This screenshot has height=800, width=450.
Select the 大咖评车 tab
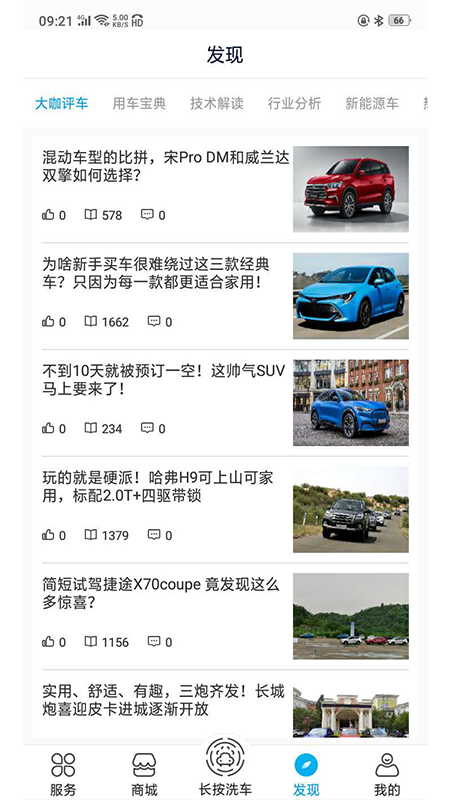[x=61, y=104]
